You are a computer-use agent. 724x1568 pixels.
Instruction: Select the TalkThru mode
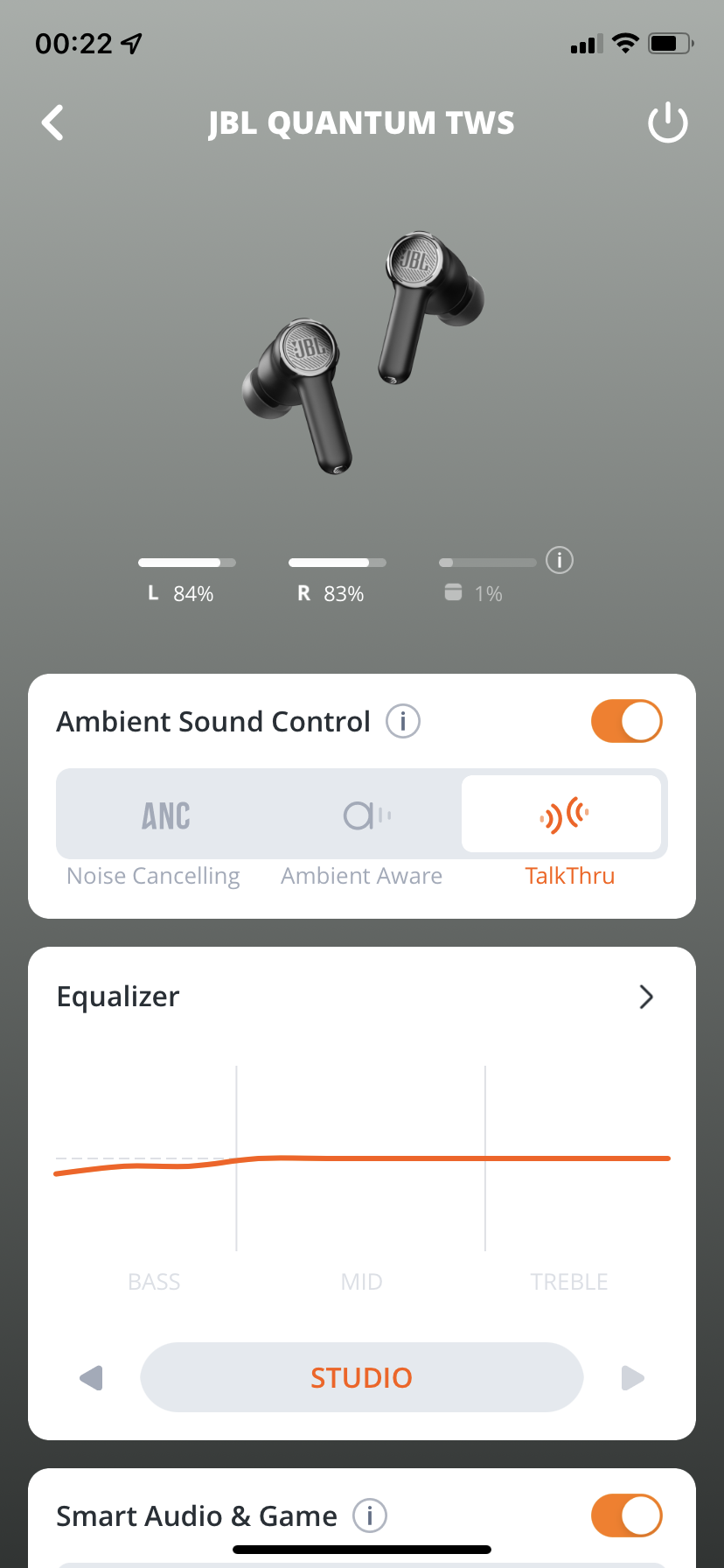pos(562,815)
